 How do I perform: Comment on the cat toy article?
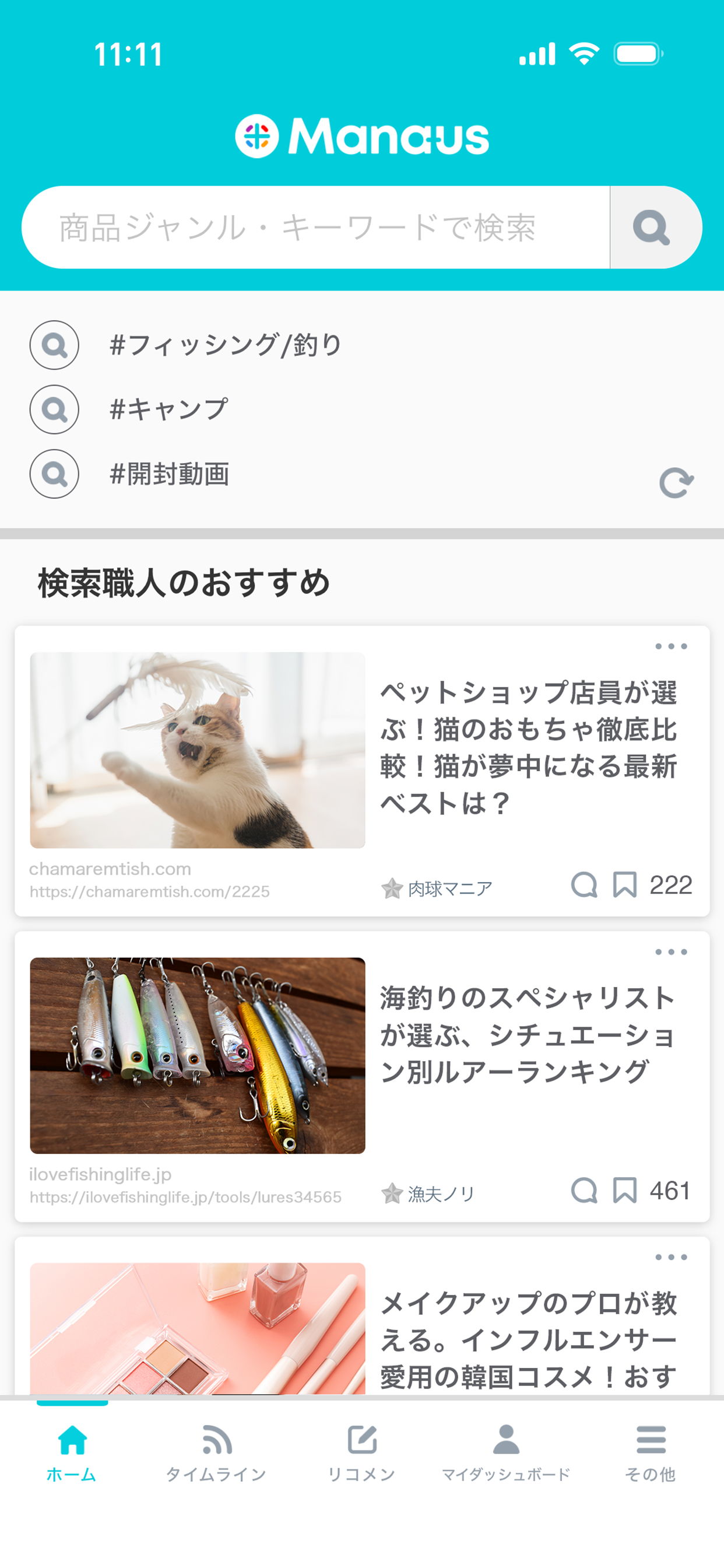584,884
